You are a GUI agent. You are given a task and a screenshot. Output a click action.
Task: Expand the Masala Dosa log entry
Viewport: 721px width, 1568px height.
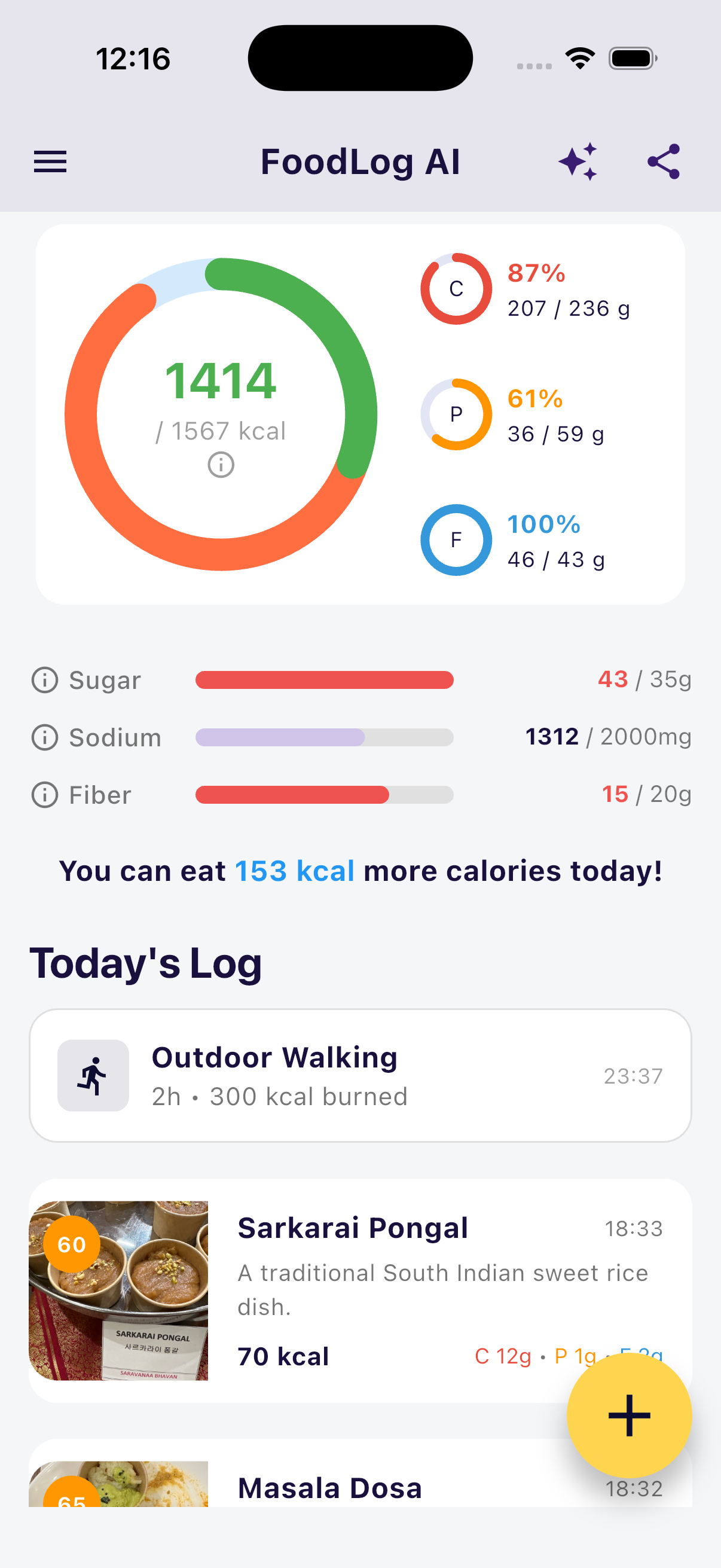click(329, 1488)
